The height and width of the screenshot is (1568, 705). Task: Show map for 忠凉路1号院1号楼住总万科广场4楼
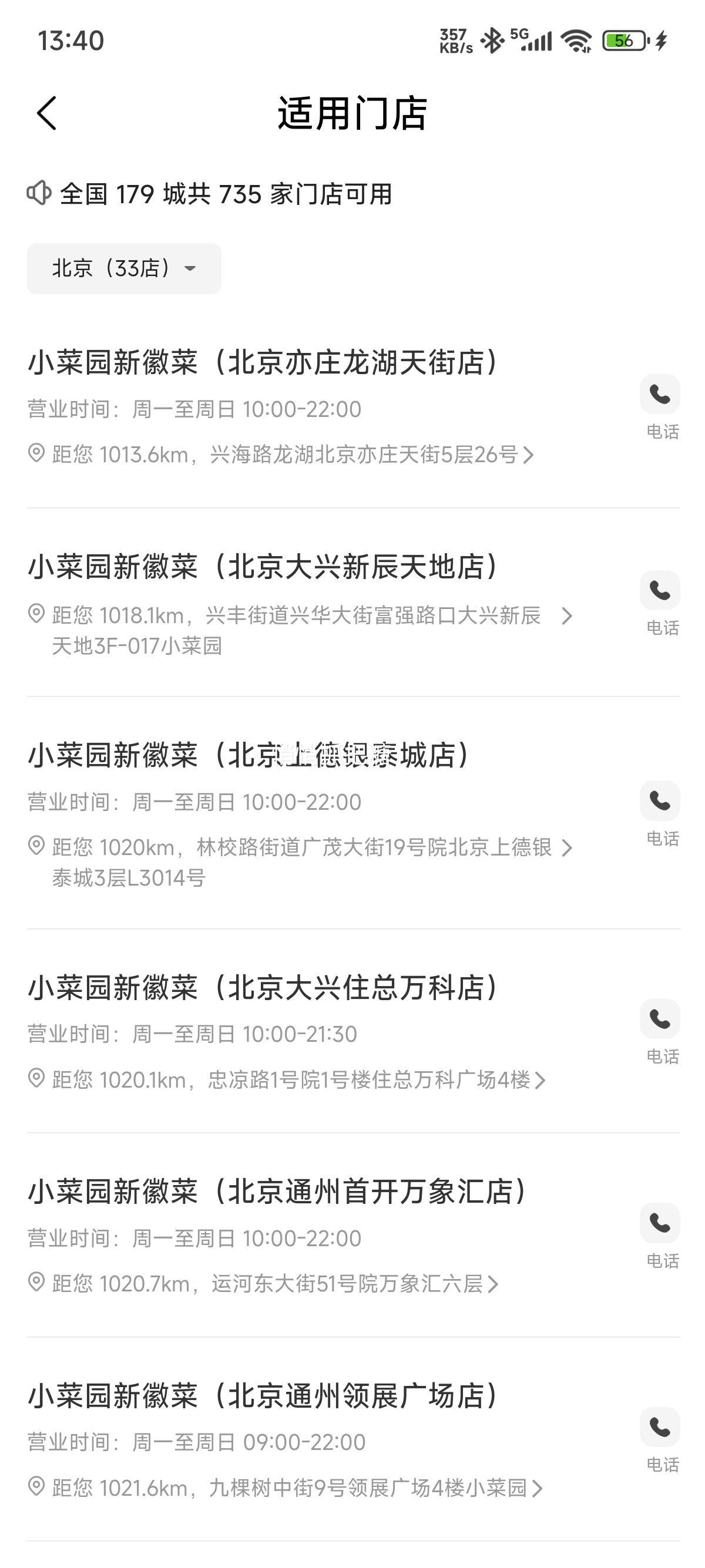pyautogui.click(x=298, y=1080)
